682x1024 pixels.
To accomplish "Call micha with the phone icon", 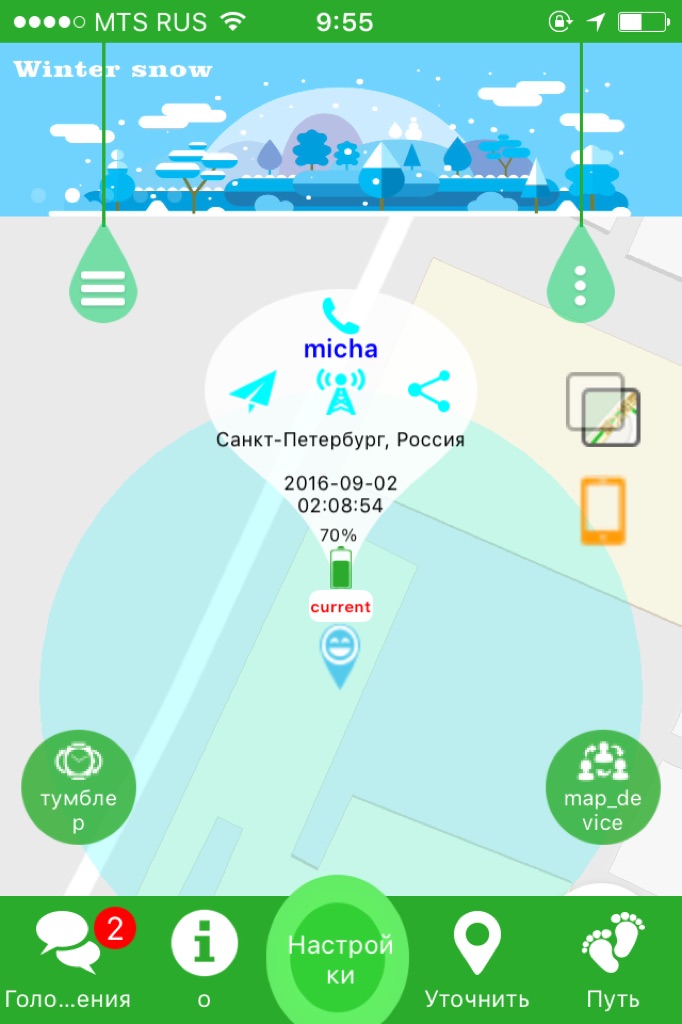I will click(340, 316).
